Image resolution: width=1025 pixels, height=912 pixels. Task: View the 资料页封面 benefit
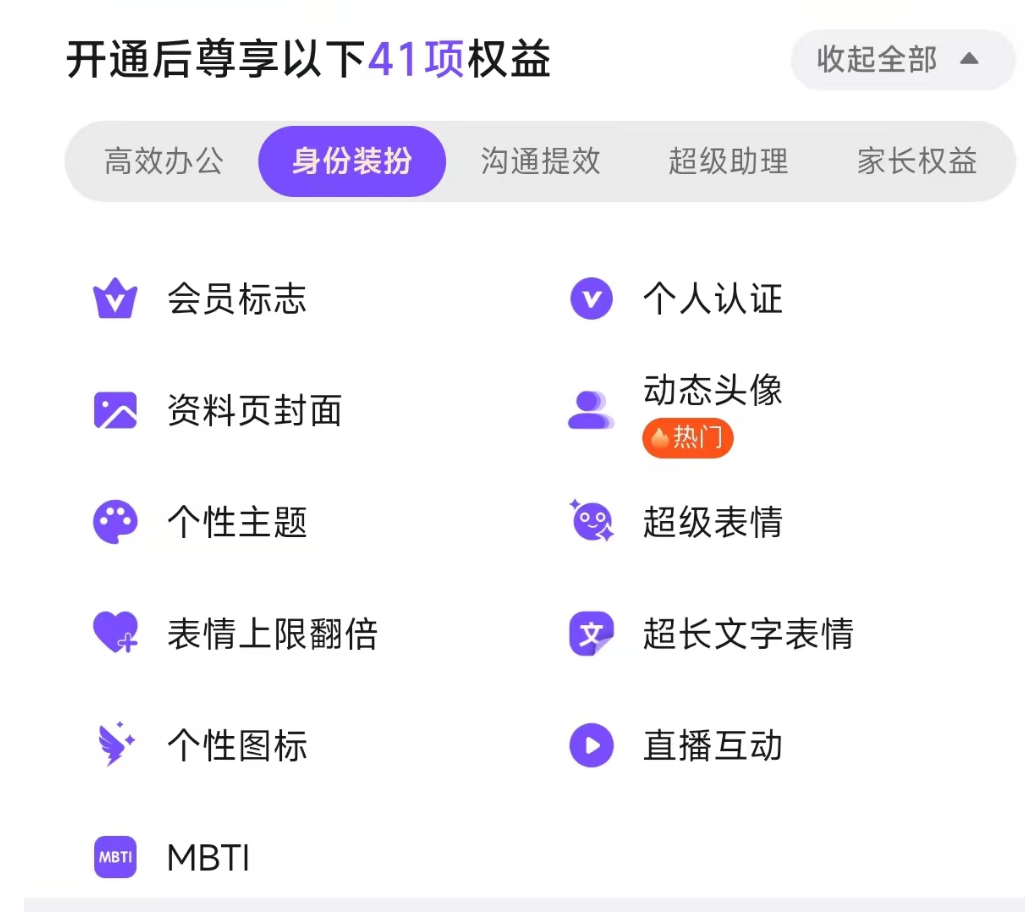pos(254,411)
